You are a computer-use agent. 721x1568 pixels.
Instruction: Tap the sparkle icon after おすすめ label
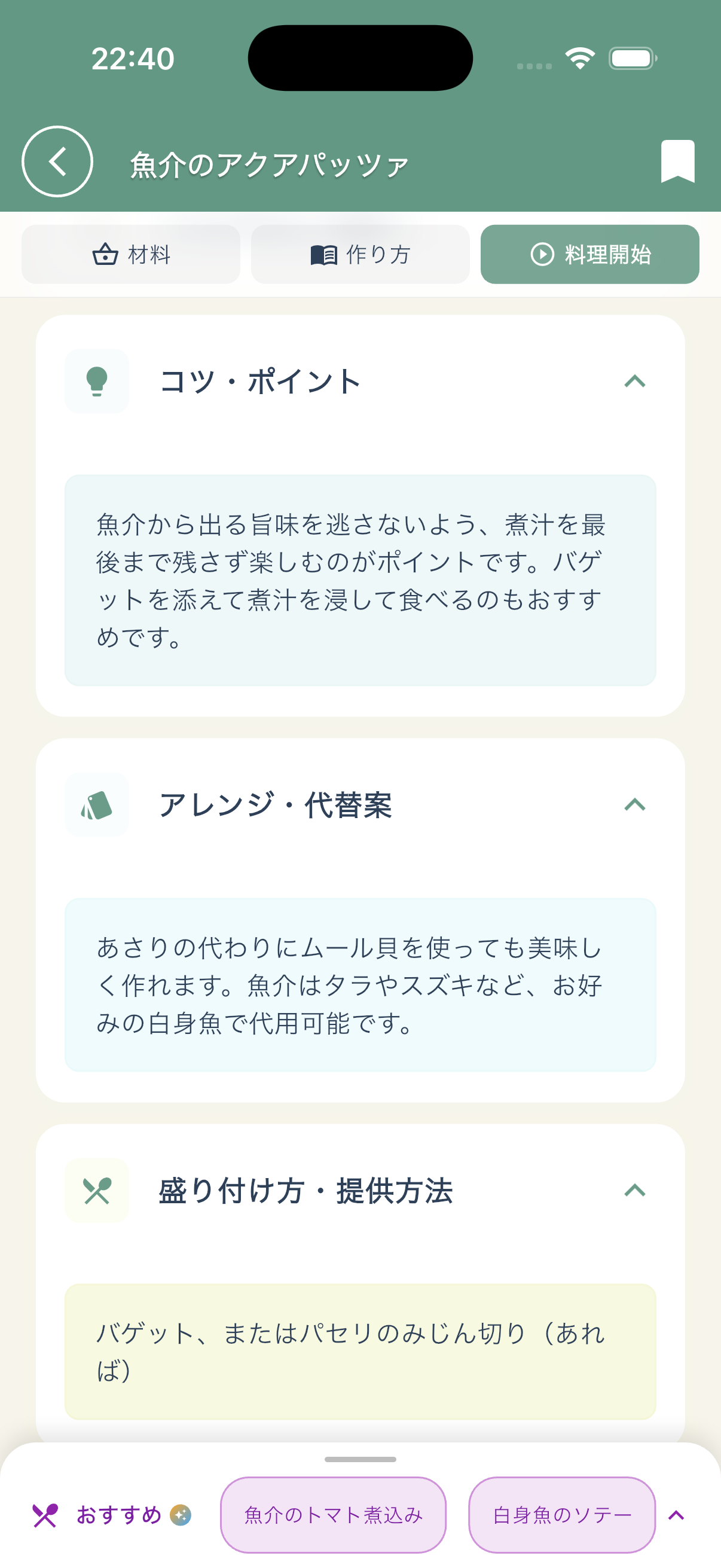coord(180,1514)
